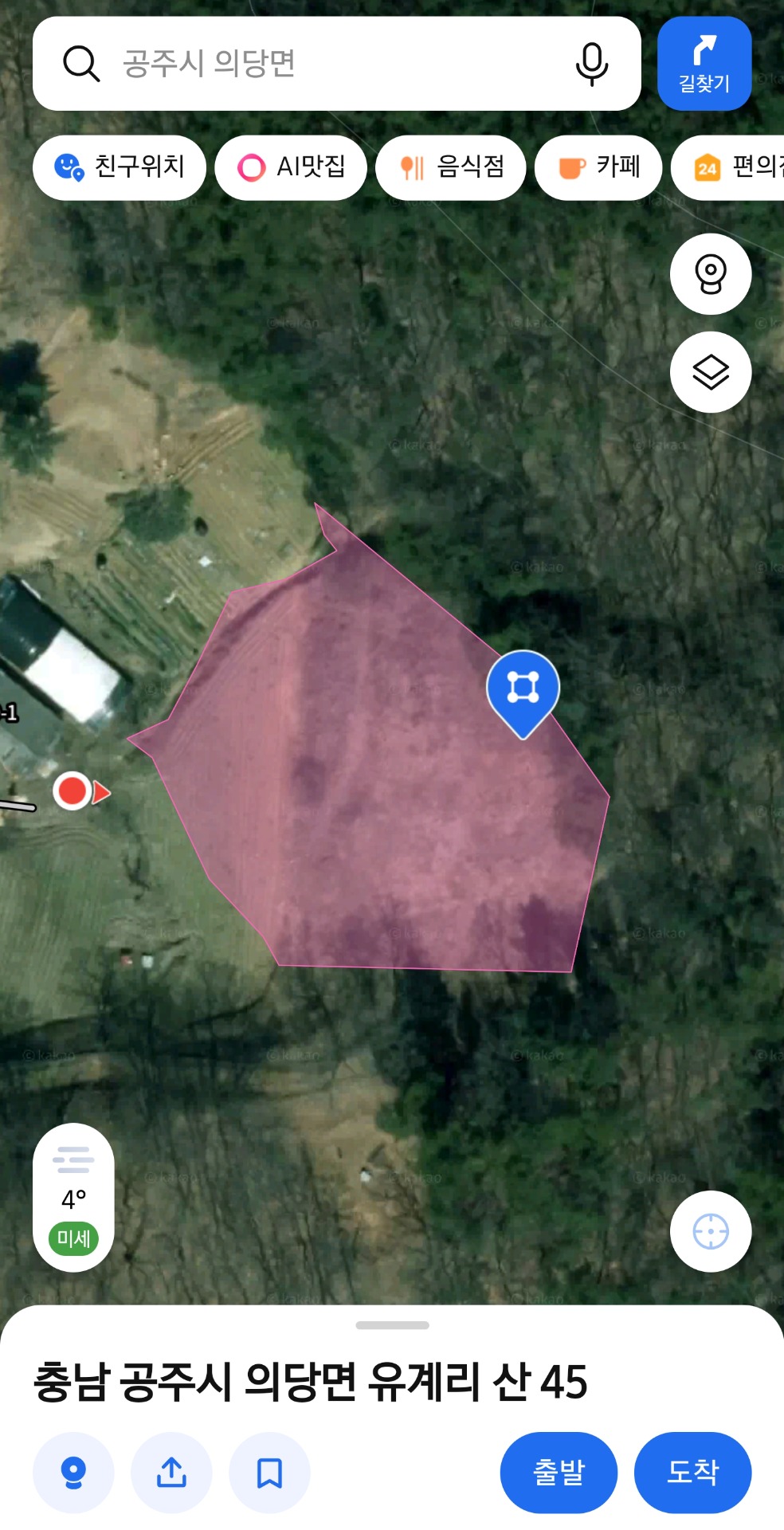Bookmark 유계리 산 45
This screenshot has width=784, height=1530.
tap(269, 1473)
